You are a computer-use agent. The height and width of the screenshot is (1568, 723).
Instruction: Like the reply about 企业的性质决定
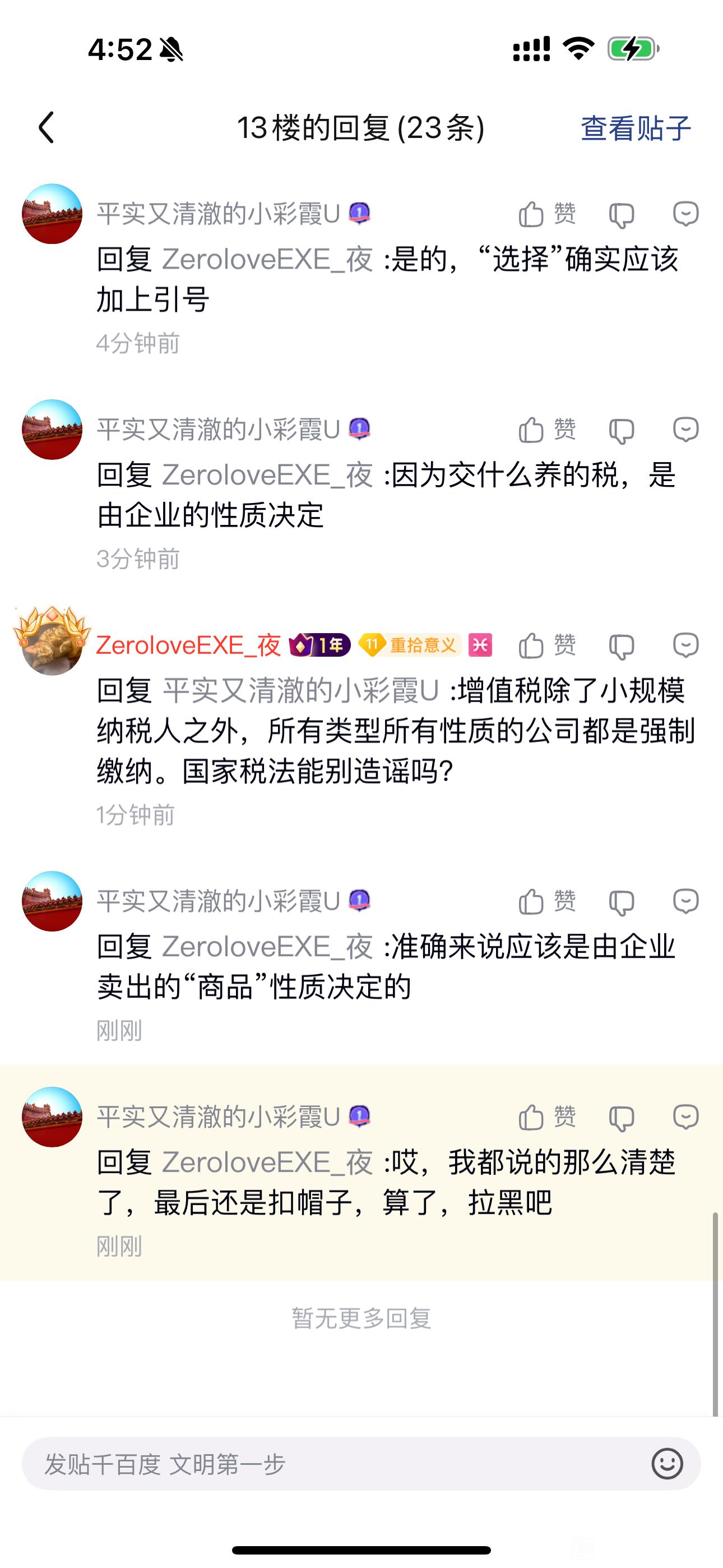tap(546, 430)
